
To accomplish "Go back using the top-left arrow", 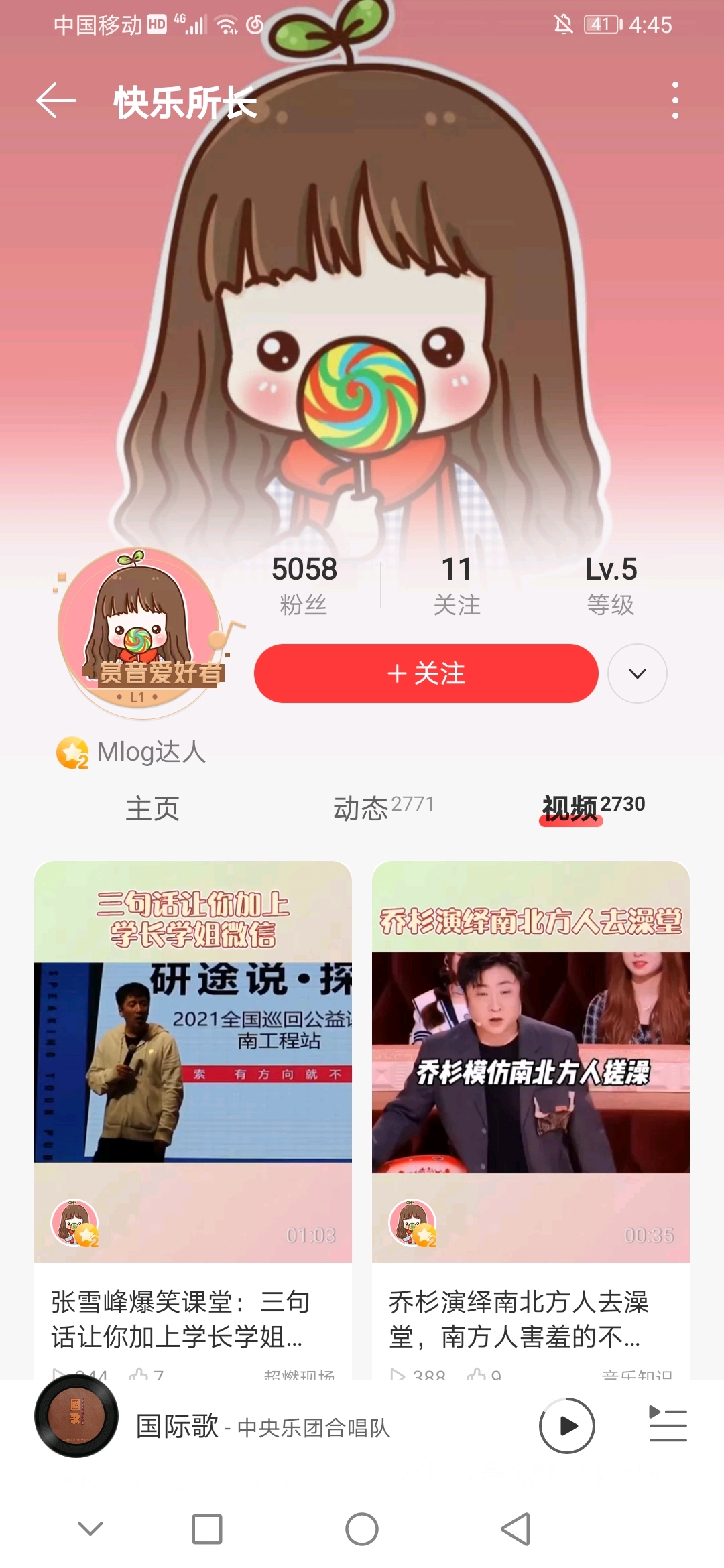I will 56,101.
